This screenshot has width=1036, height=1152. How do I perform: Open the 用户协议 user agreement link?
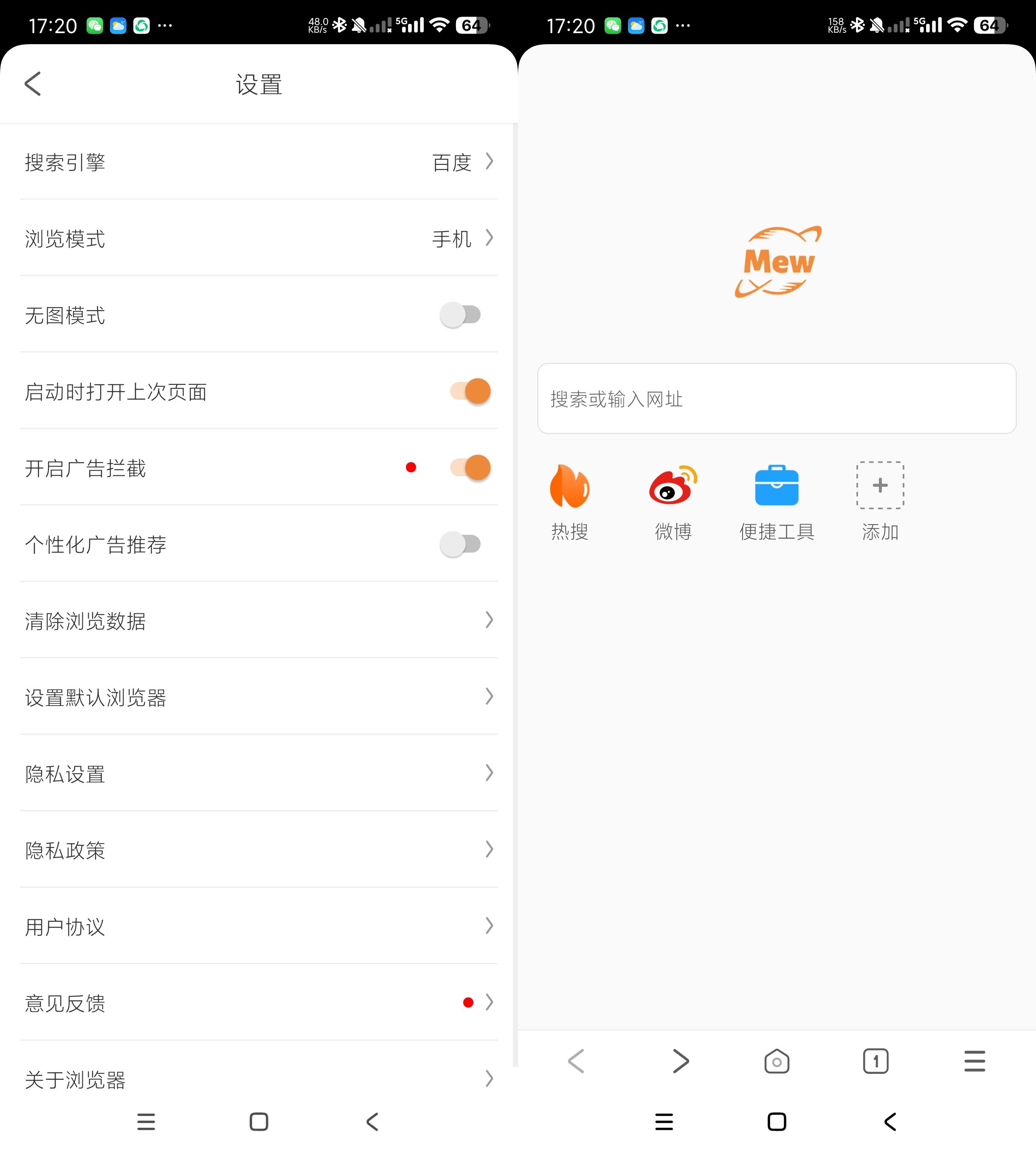click(488, 926)
